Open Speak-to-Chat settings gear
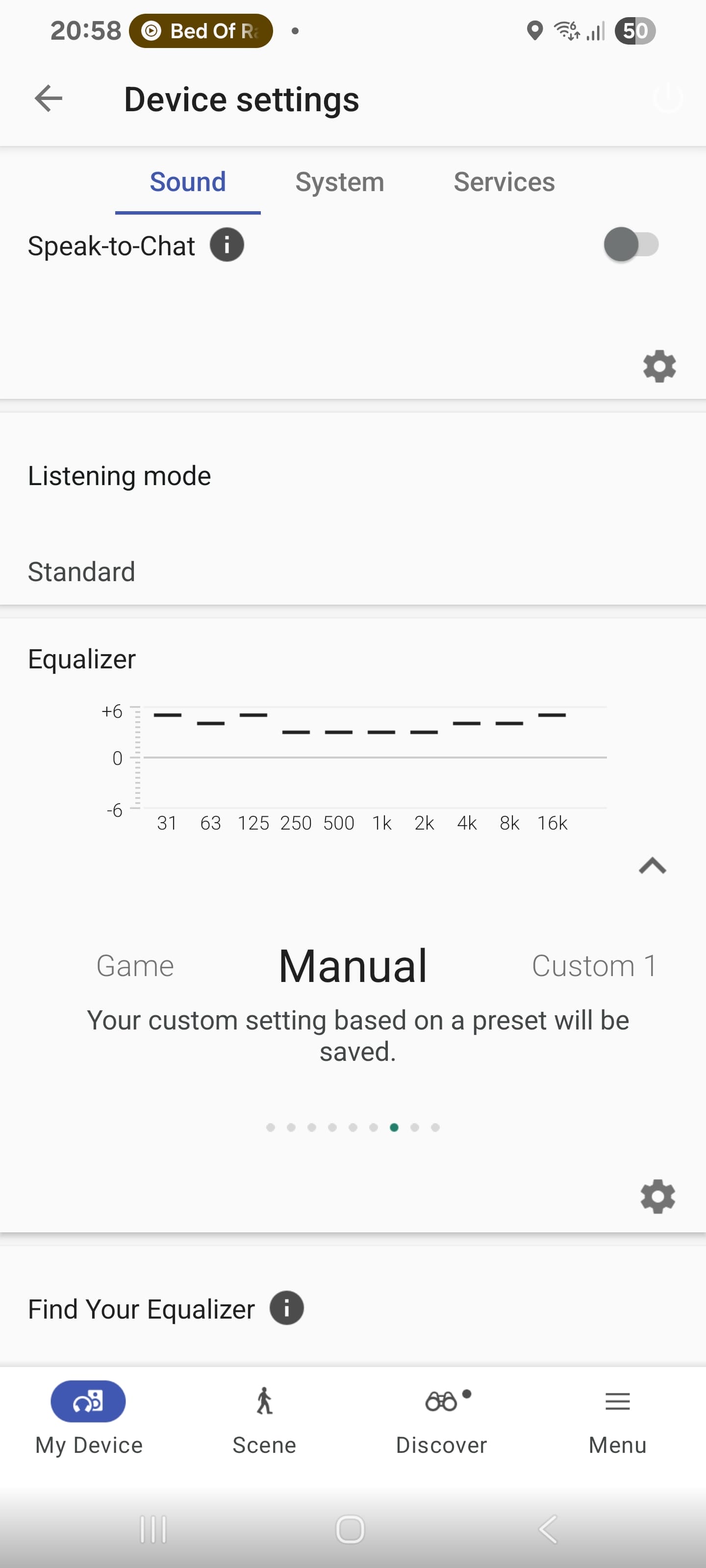This screenshot has width=706, height=1568. [659, 367]
